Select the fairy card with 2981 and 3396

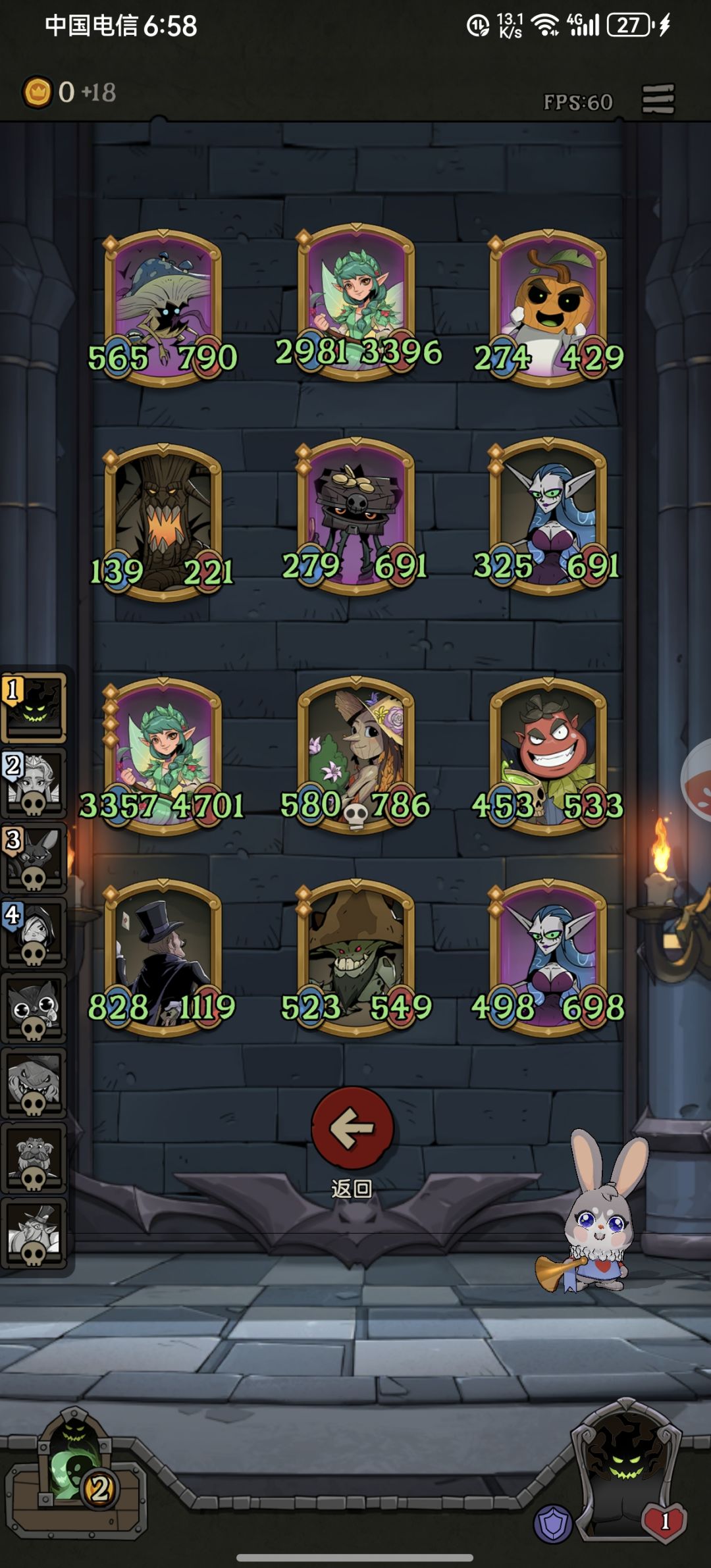tap(356, 302)
